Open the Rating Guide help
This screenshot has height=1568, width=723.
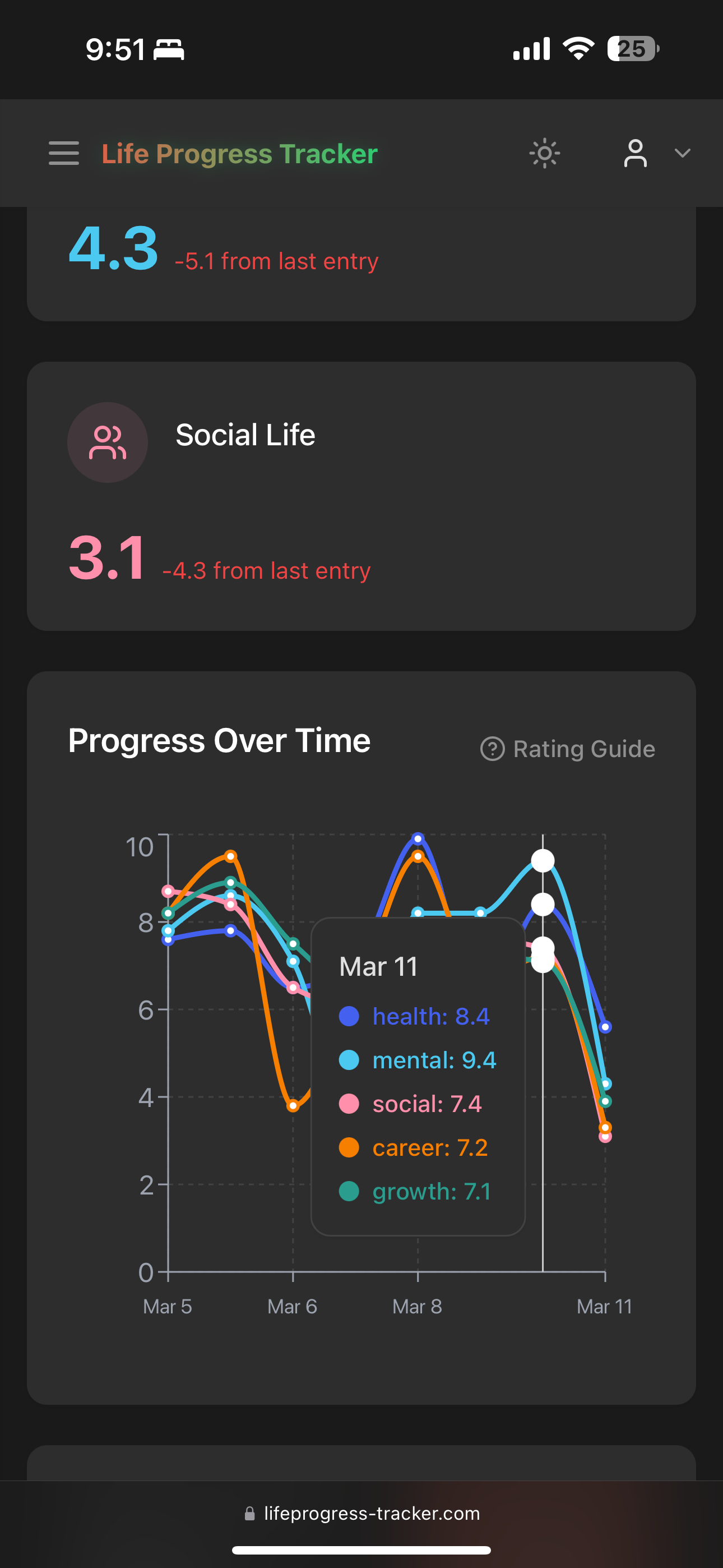tap(567, 749)
